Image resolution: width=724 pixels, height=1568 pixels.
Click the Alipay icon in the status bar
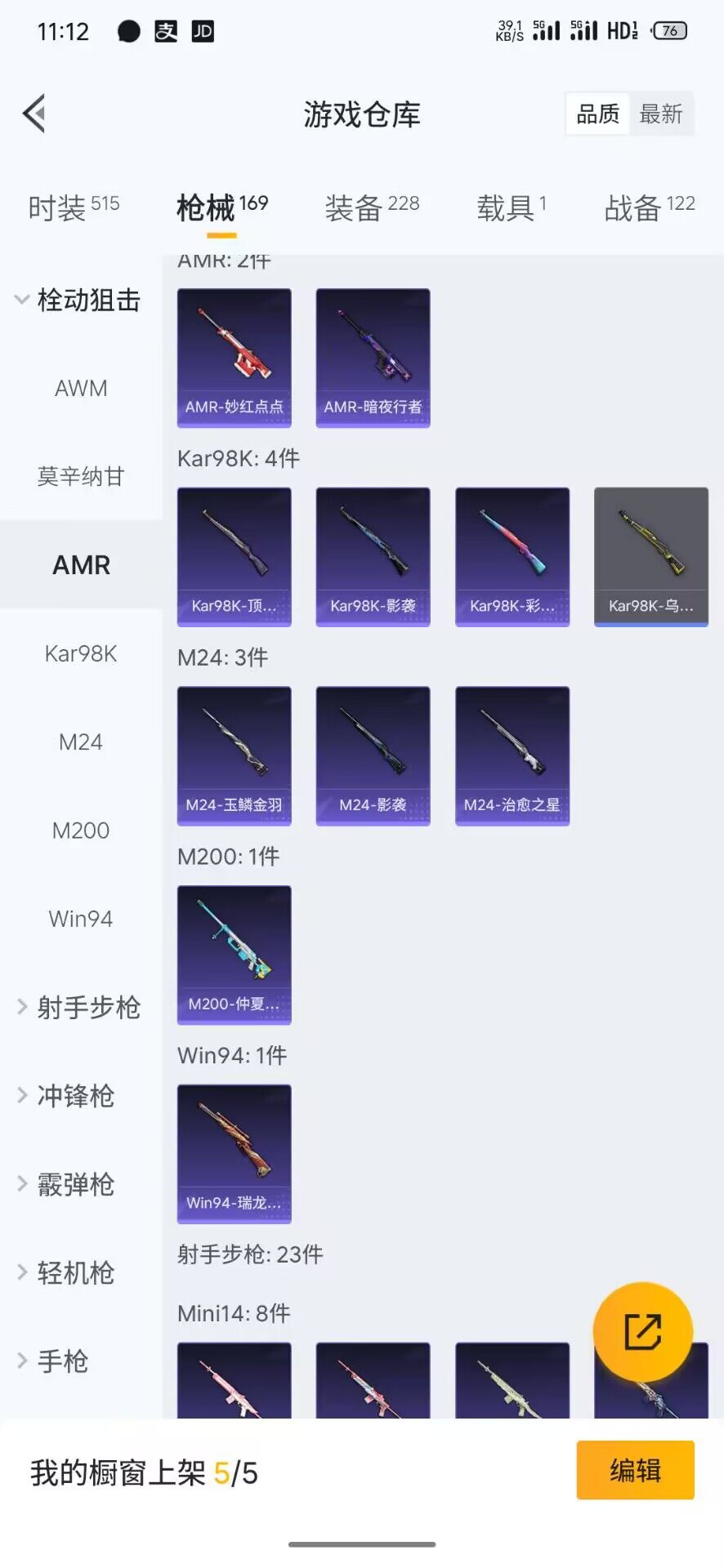[165, 31]
